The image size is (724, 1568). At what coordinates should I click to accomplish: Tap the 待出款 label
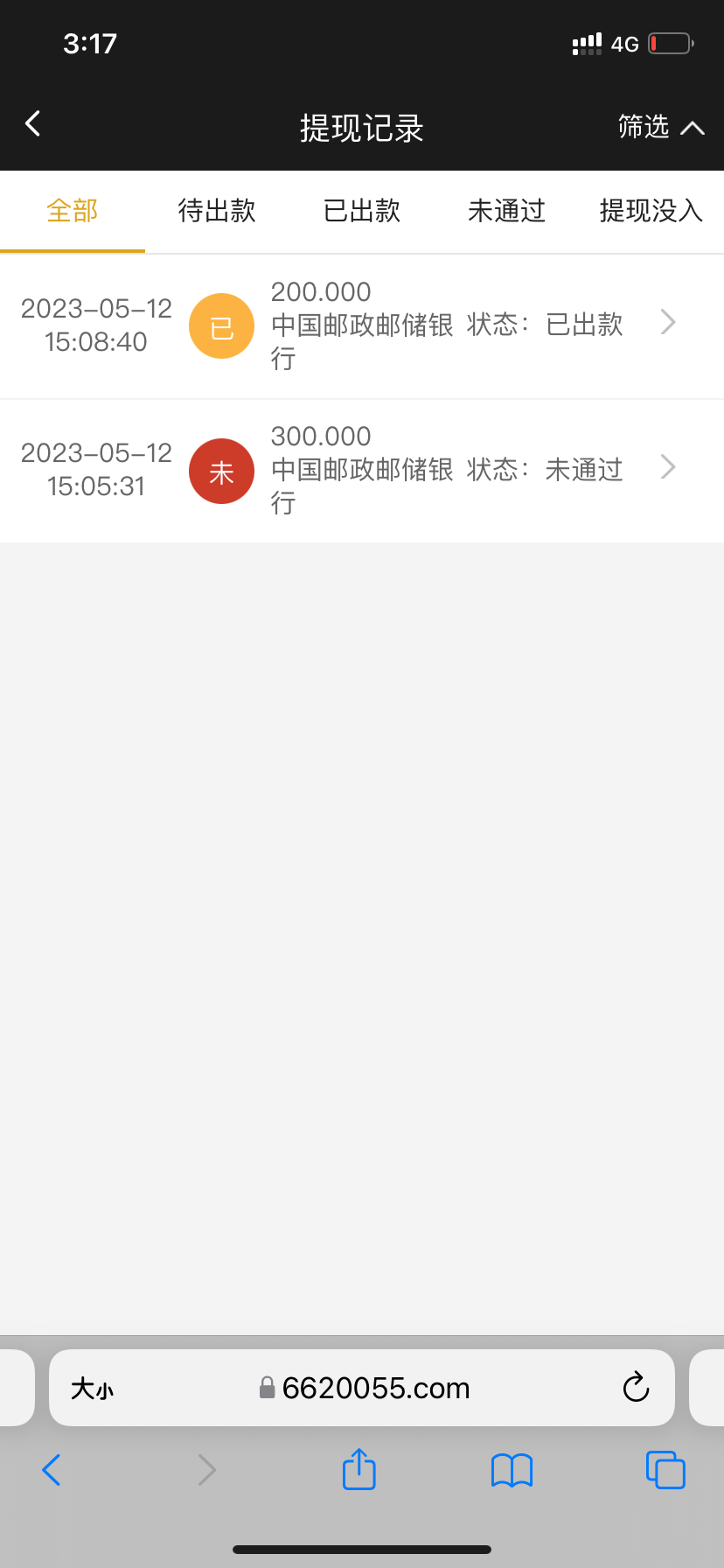point(216,211)
